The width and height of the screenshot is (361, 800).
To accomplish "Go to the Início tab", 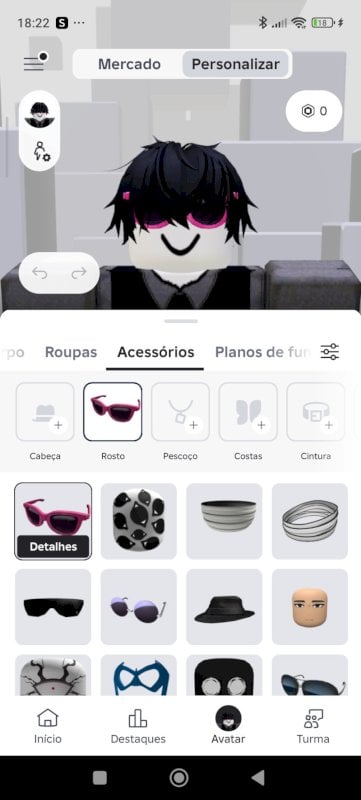I will tap(48, 726).
